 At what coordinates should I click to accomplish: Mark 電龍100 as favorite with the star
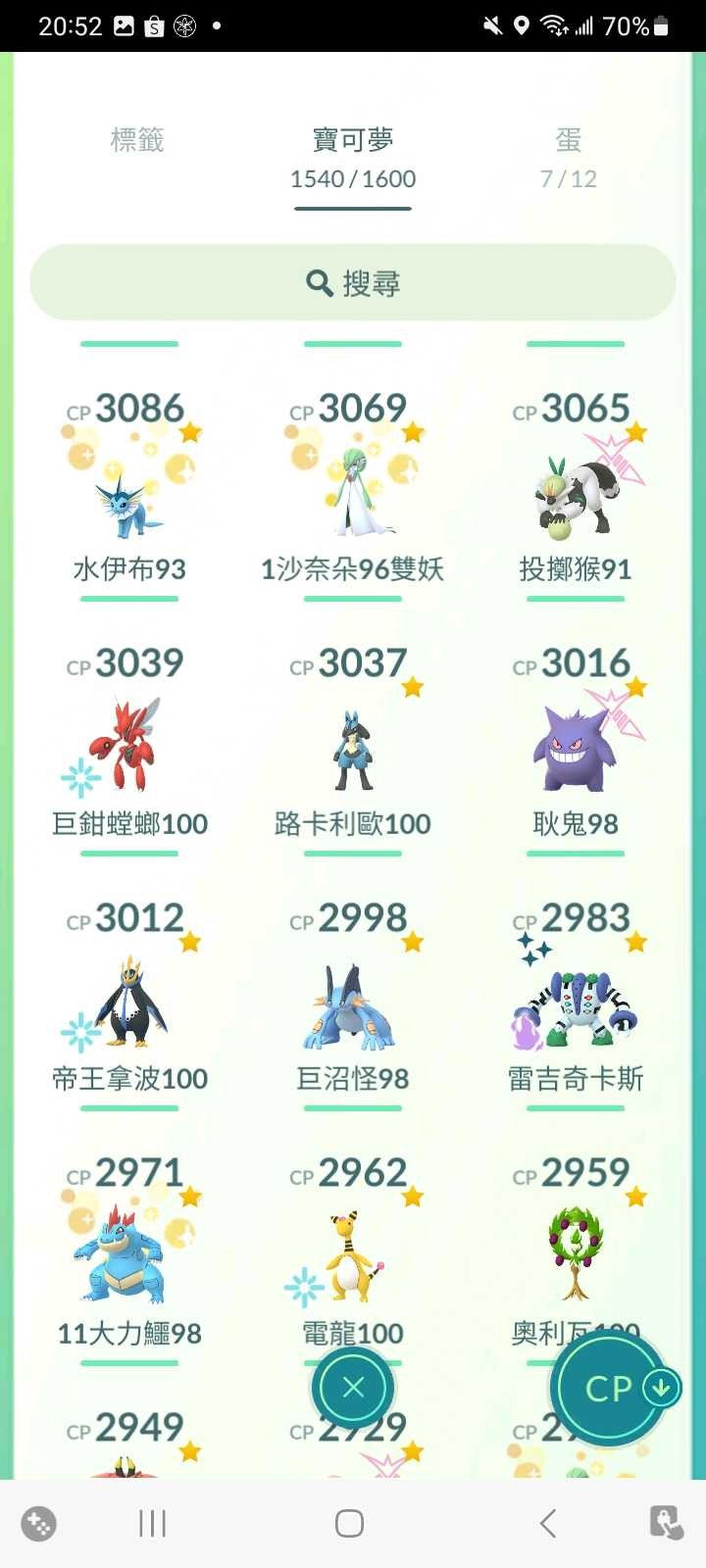pyautogui.click(x=412, y=1197)
